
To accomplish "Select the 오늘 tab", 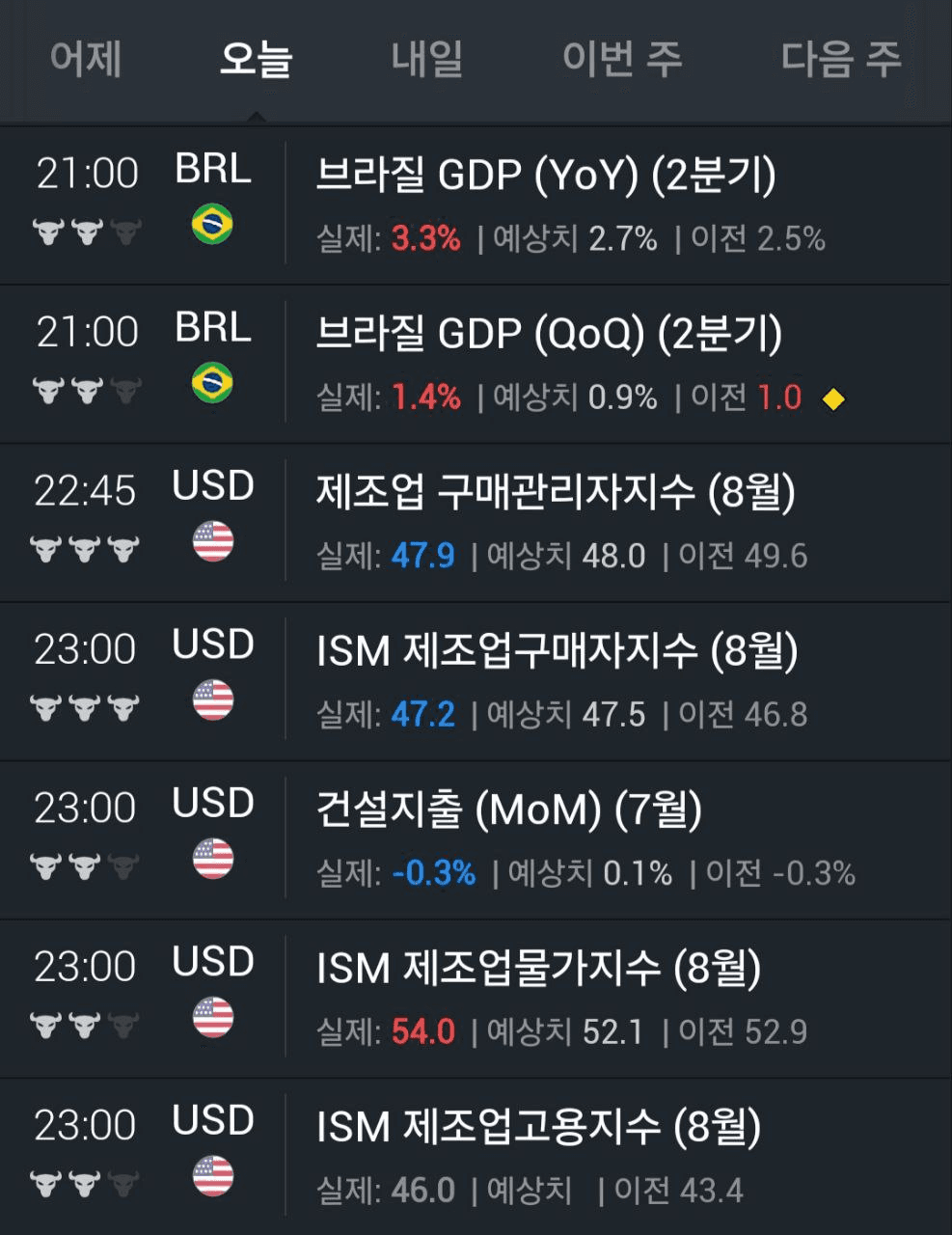I will [256, 60].
